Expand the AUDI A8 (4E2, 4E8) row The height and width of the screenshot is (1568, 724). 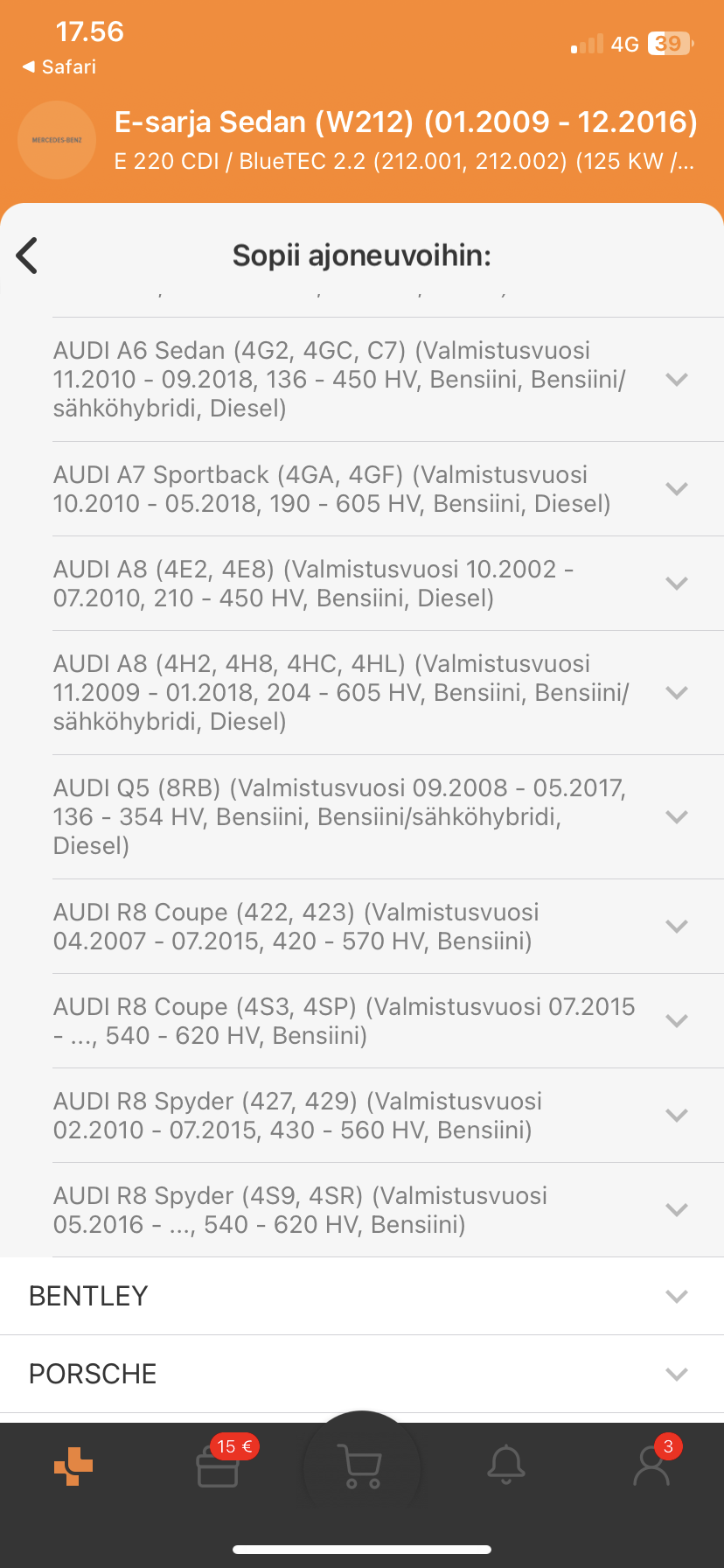(x=676, y=584)
